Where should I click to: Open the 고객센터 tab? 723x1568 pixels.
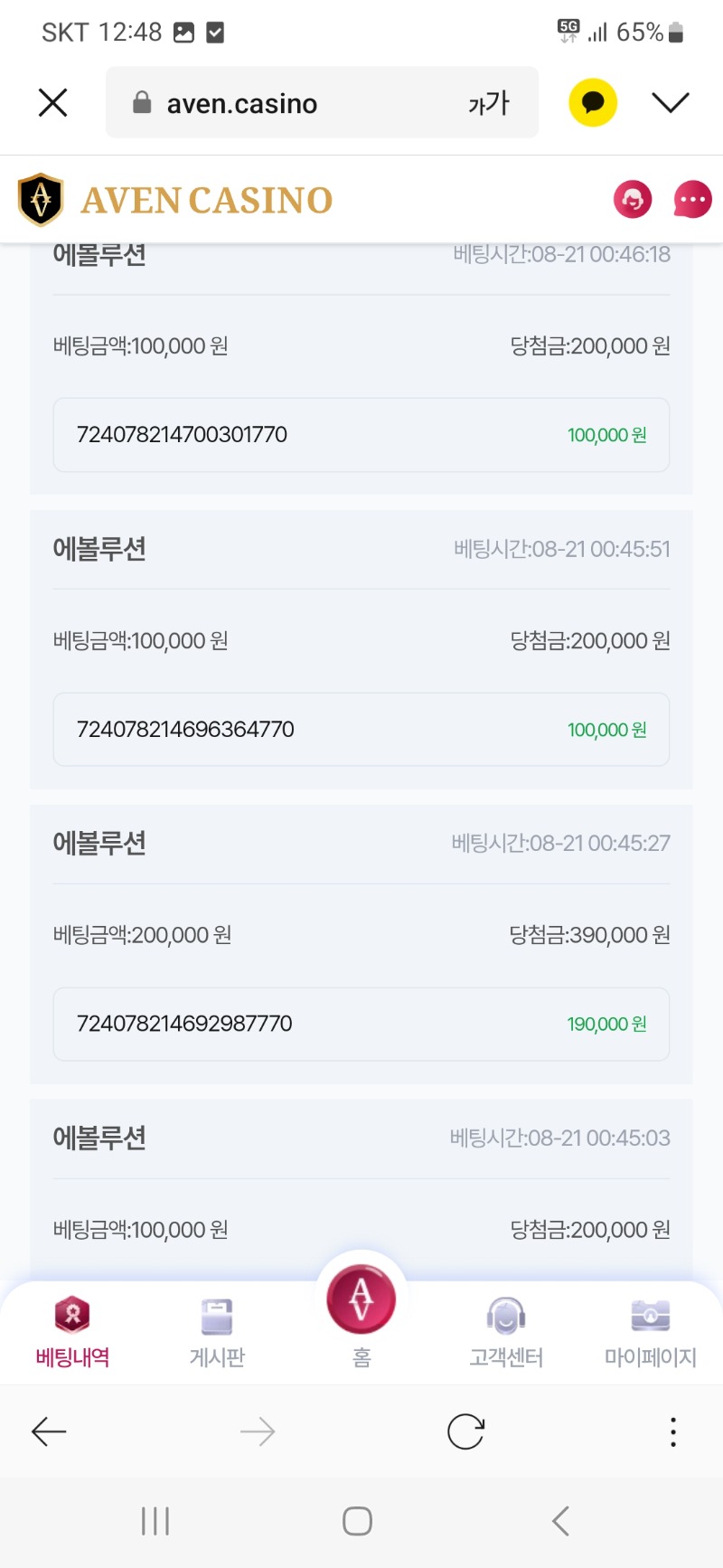[506, 1333]
